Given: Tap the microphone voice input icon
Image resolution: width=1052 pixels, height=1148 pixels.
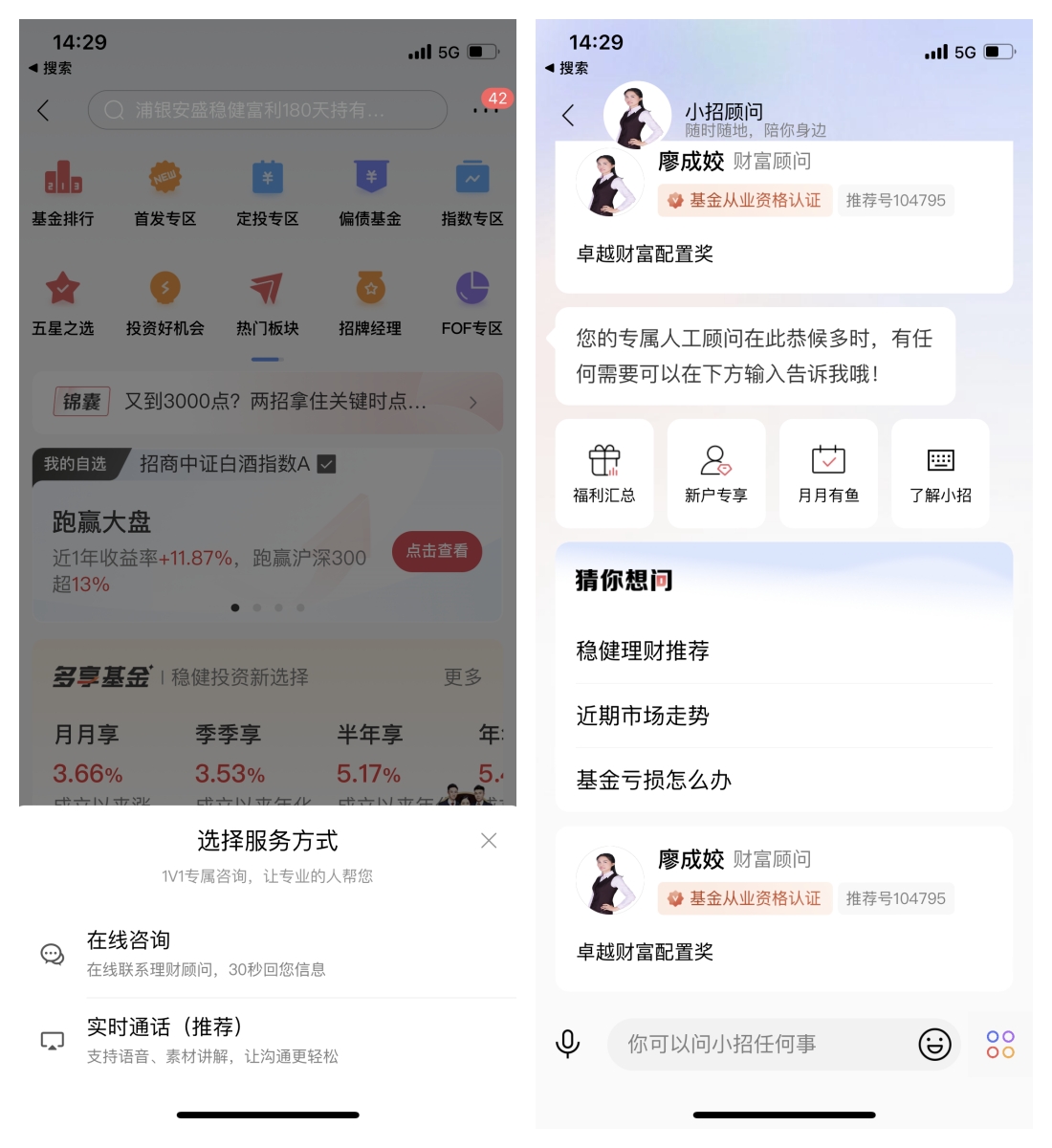Looking at the screenshot, I should click(568, 1044).
